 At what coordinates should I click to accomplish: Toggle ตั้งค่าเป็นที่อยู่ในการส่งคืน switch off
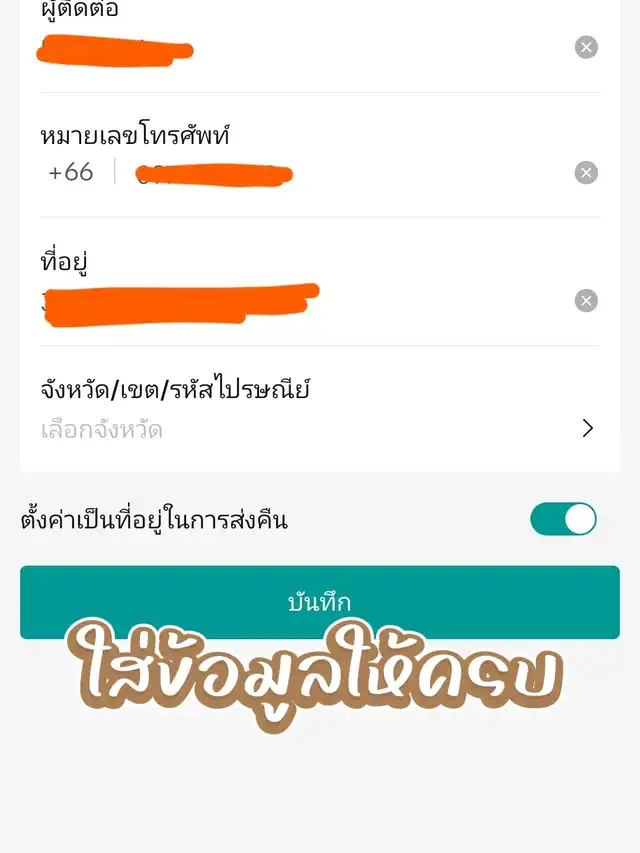pos(563,520)
